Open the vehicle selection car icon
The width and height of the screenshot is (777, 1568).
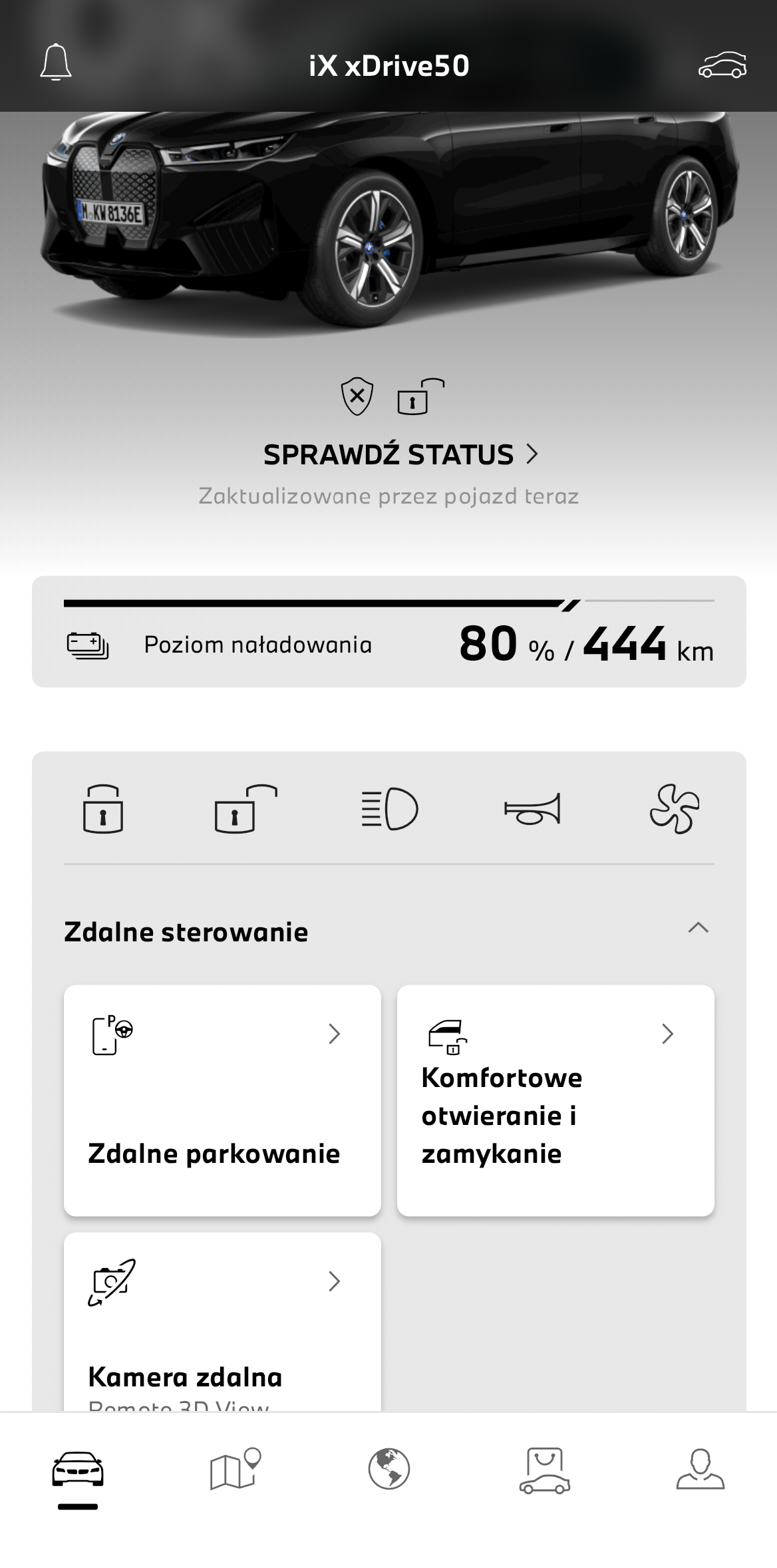click(x=722, y=65)
